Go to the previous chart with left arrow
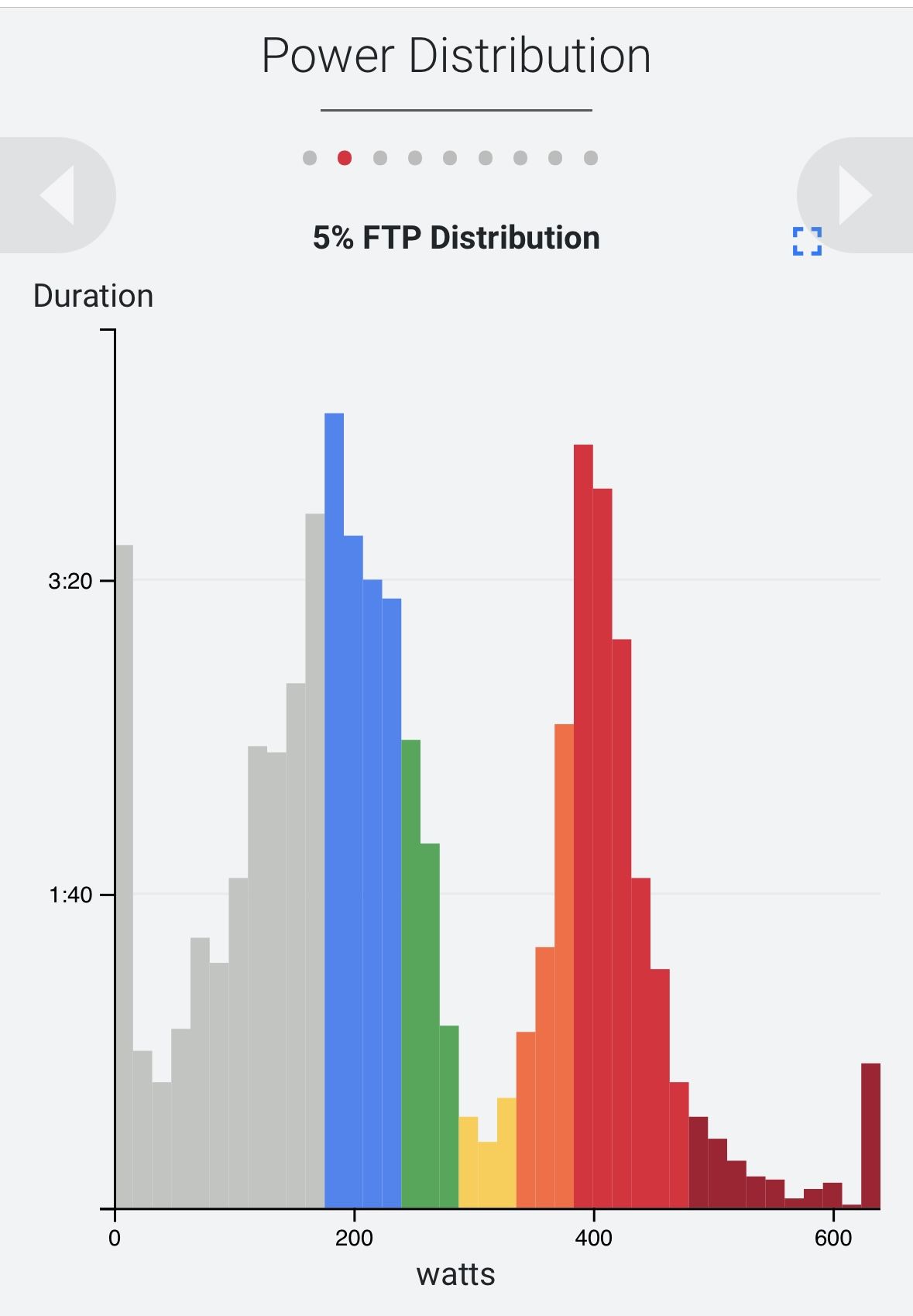This screenshot has width=913, height=1316. click(57, 195)
